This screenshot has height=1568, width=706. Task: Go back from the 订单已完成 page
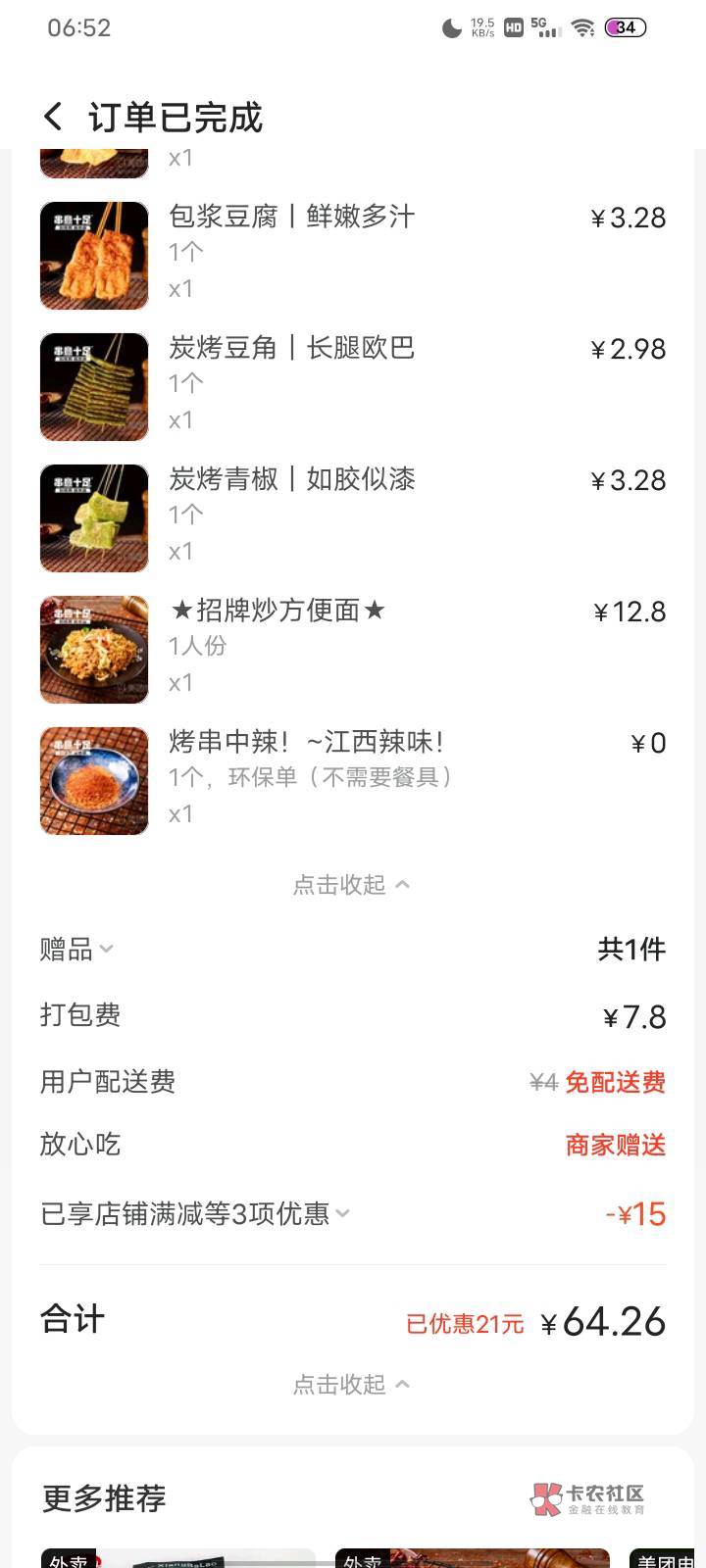(x=53, y=118)
